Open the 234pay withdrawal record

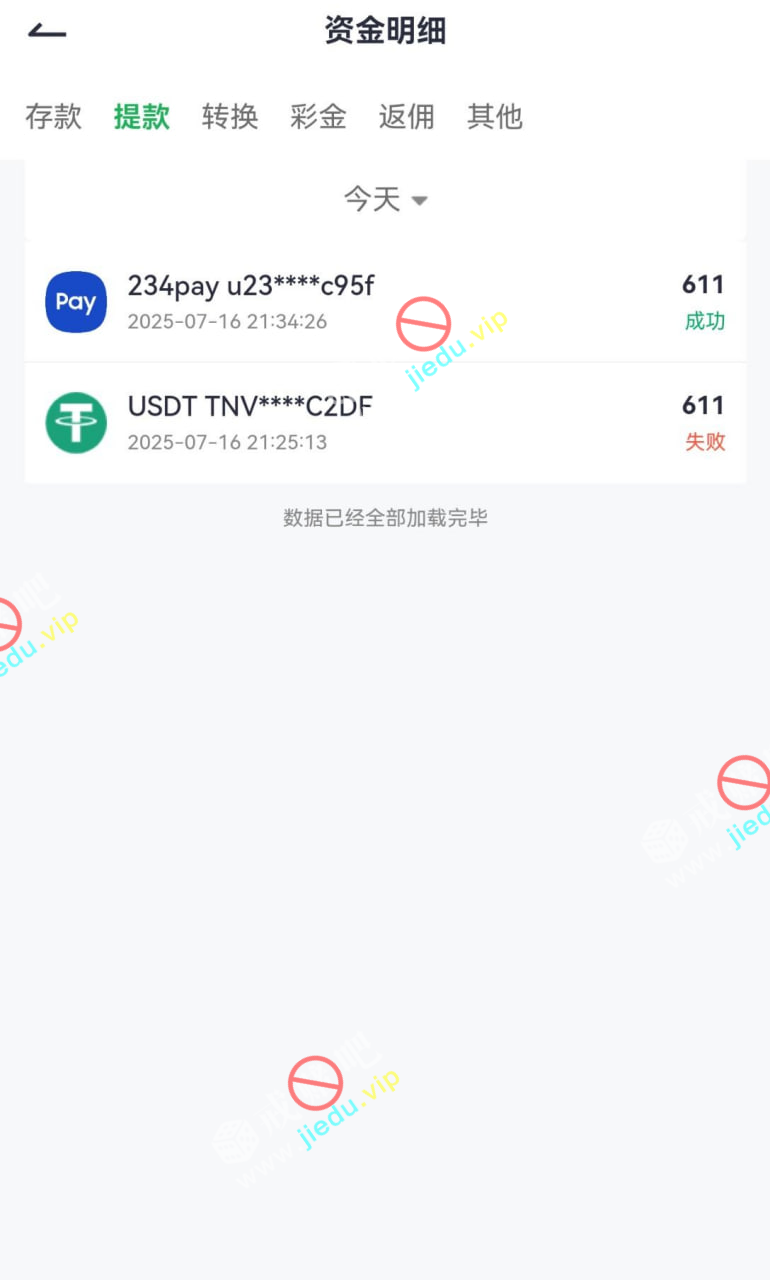pos(385,302)
